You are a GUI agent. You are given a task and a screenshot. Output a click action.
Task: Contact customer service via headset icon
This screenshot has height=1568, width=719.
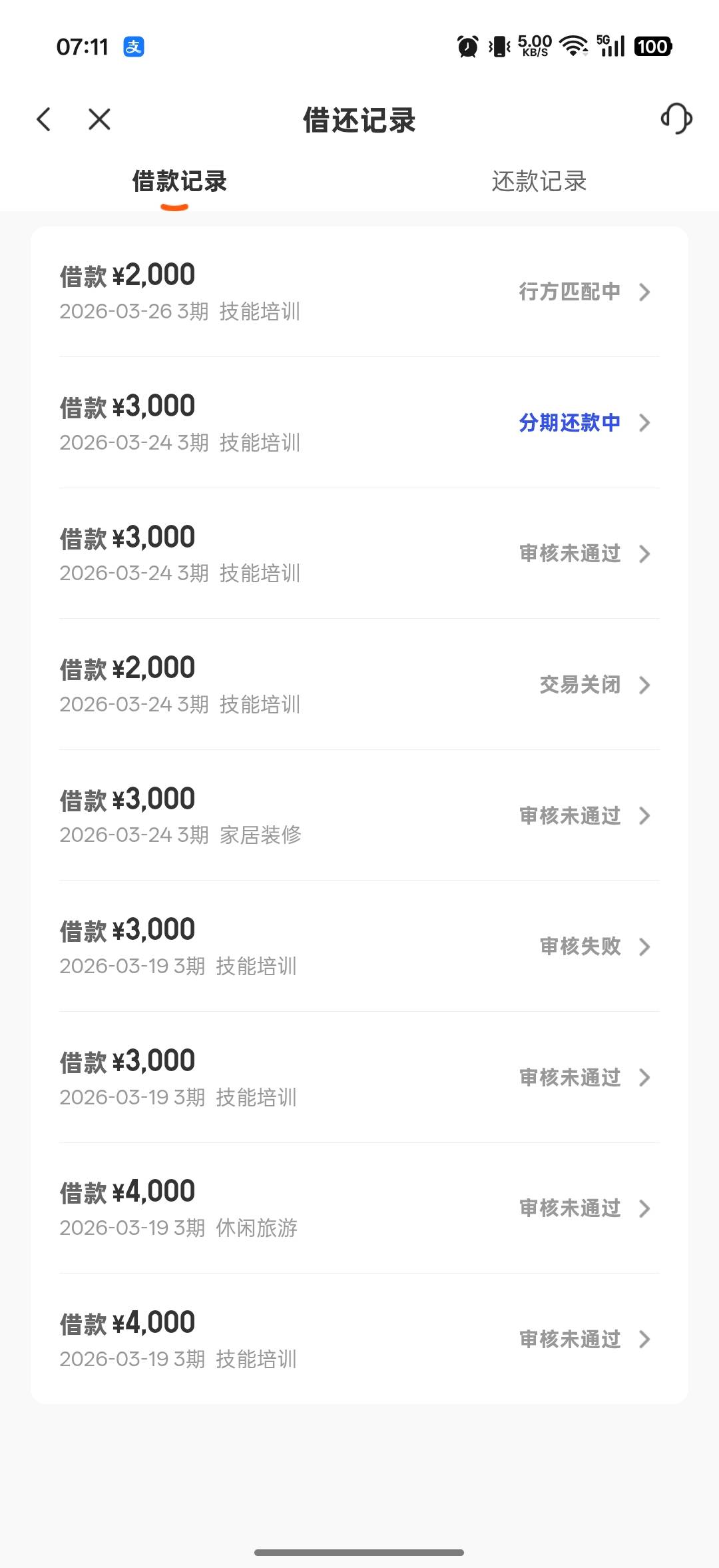(x=676, y=119)
